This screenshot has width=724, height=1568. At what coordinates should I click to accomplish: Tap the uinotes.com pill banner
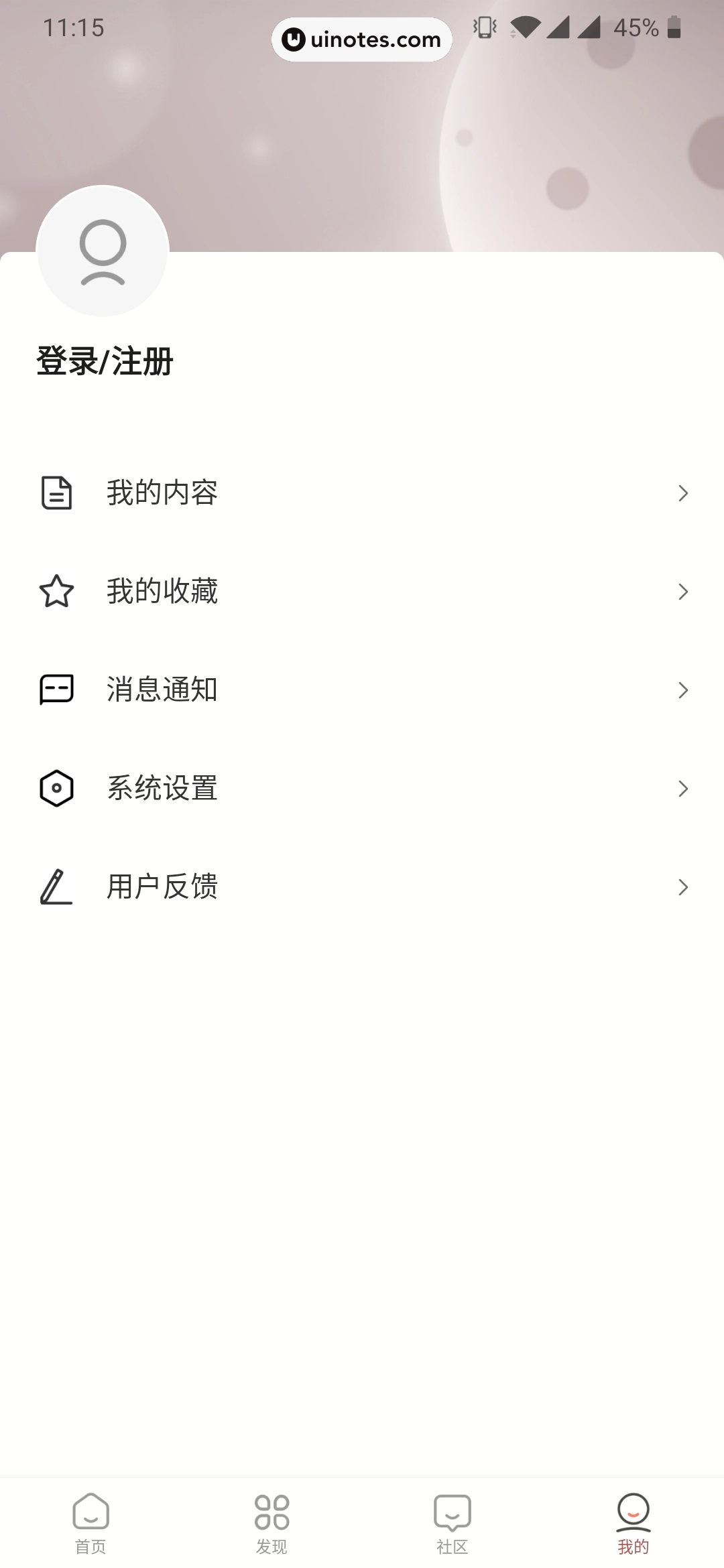click(x=361, y=40)
